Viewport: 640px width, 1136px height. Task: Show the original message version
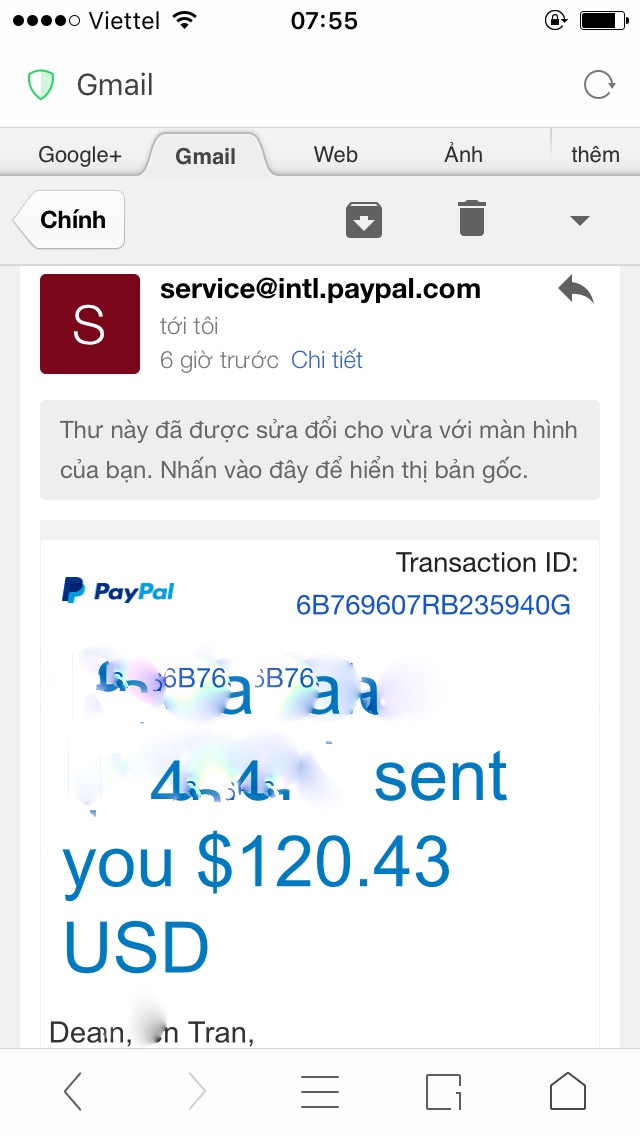[319, 450]
